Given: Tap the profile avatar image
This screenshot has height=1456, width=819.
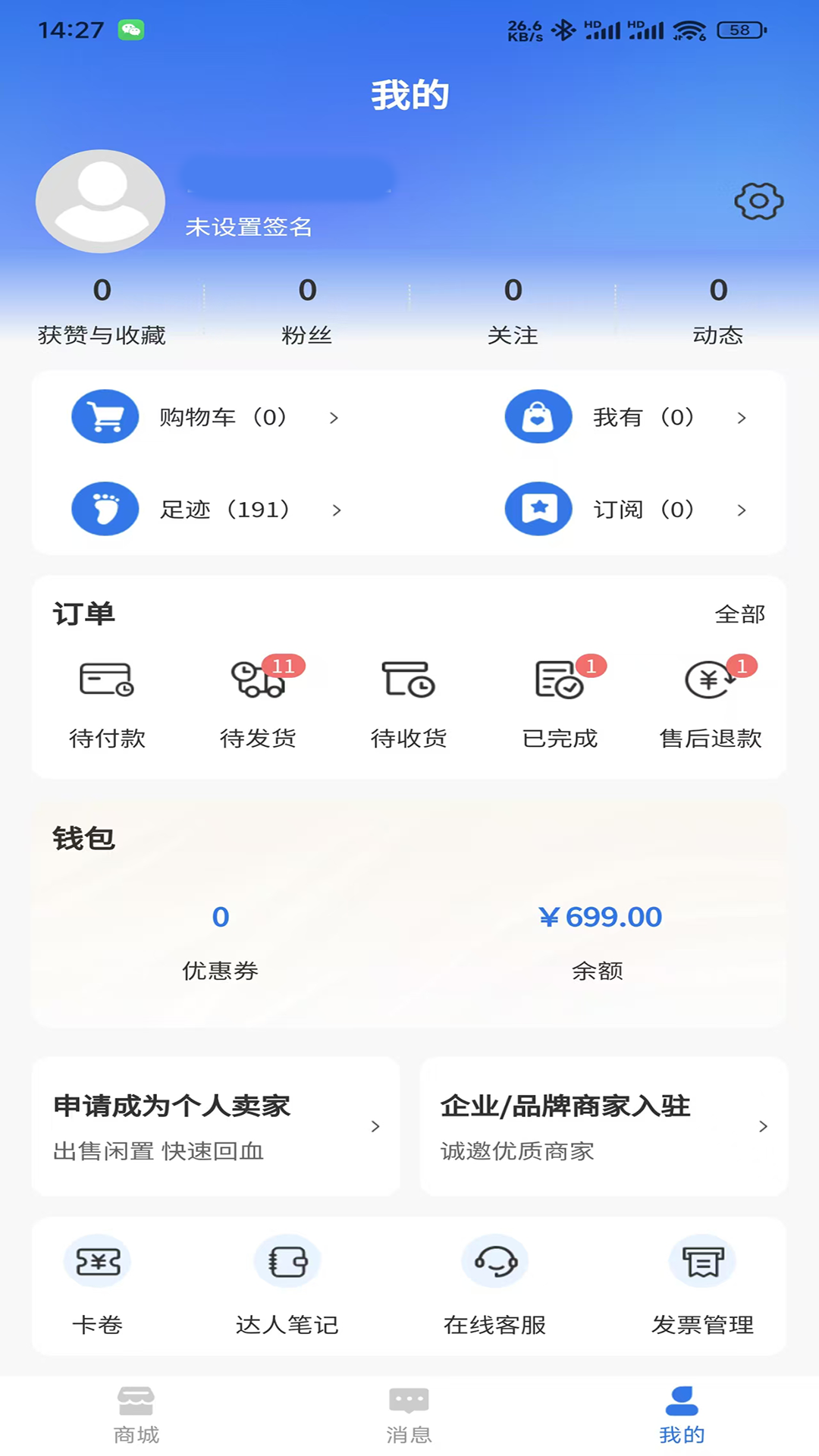Looking at the screenshot, I should click(x=100, y=201).
